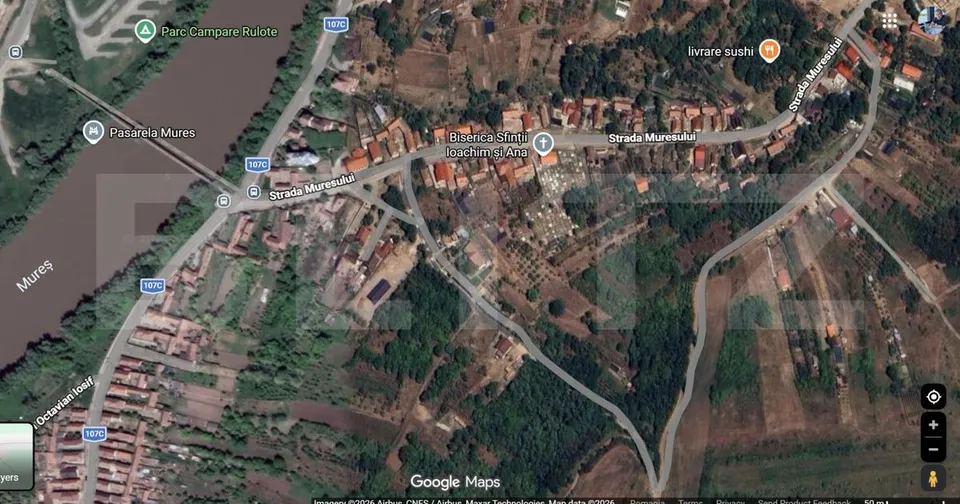The height and width of the screenshot is (504, 960).
Task: Tap the bus stop icon near the campsite
Action: [x=15, y=52]
